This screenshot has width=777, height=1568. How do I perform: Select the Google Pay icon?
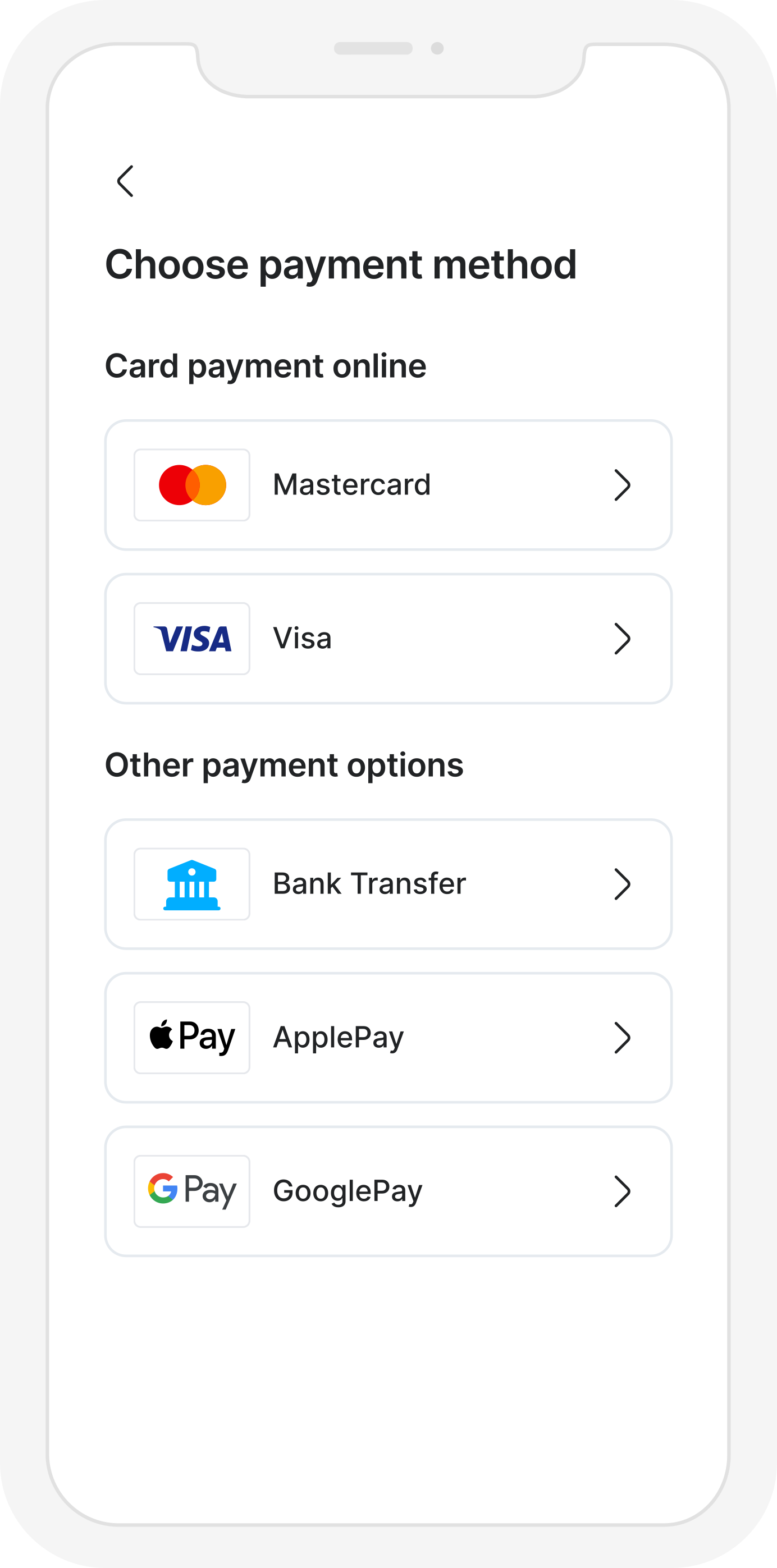191,1189
